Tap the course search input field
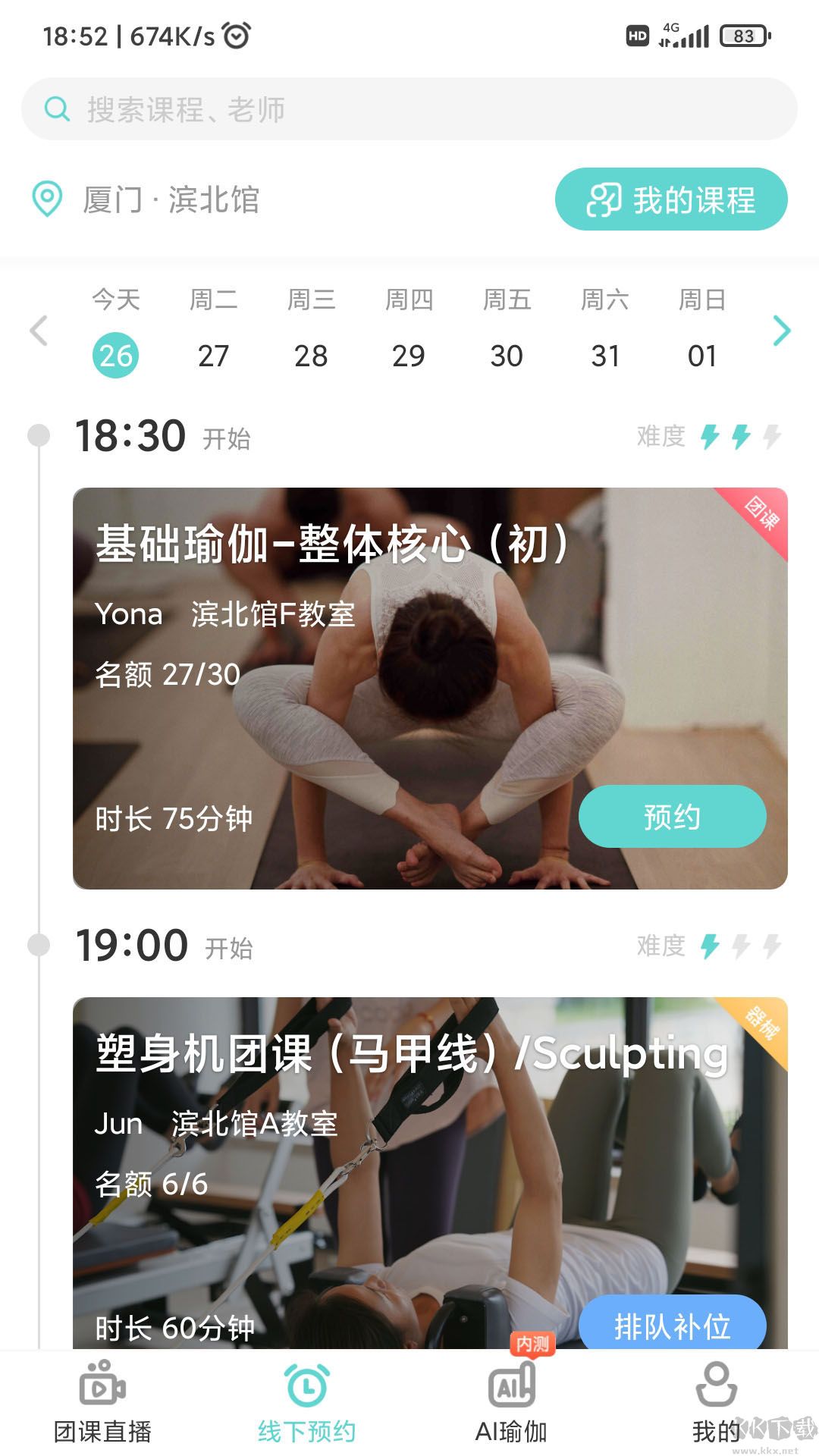Image resolution: width=819 pixels, height=1456 pixels. [x=303, y=109]
